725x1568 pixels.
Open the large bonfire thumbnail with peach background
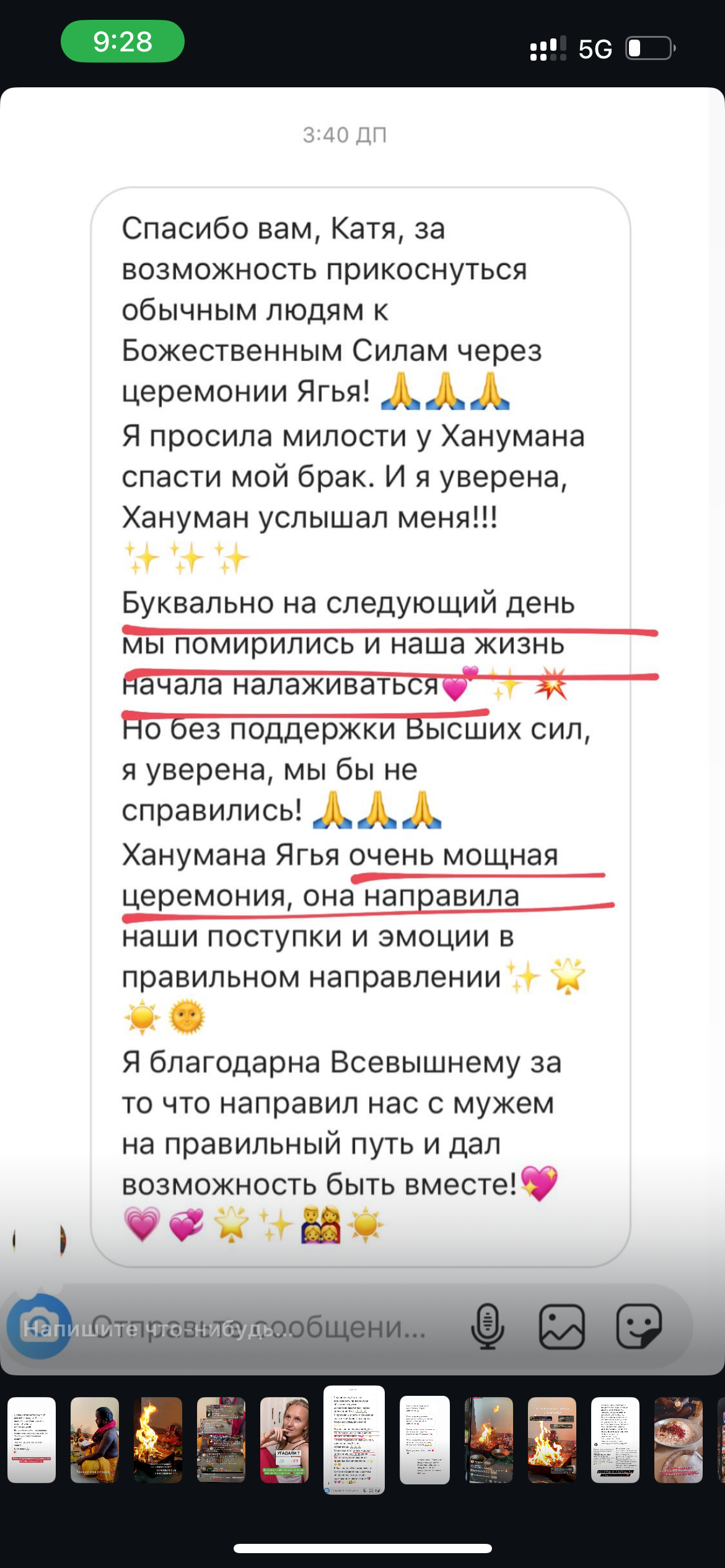551,1439
